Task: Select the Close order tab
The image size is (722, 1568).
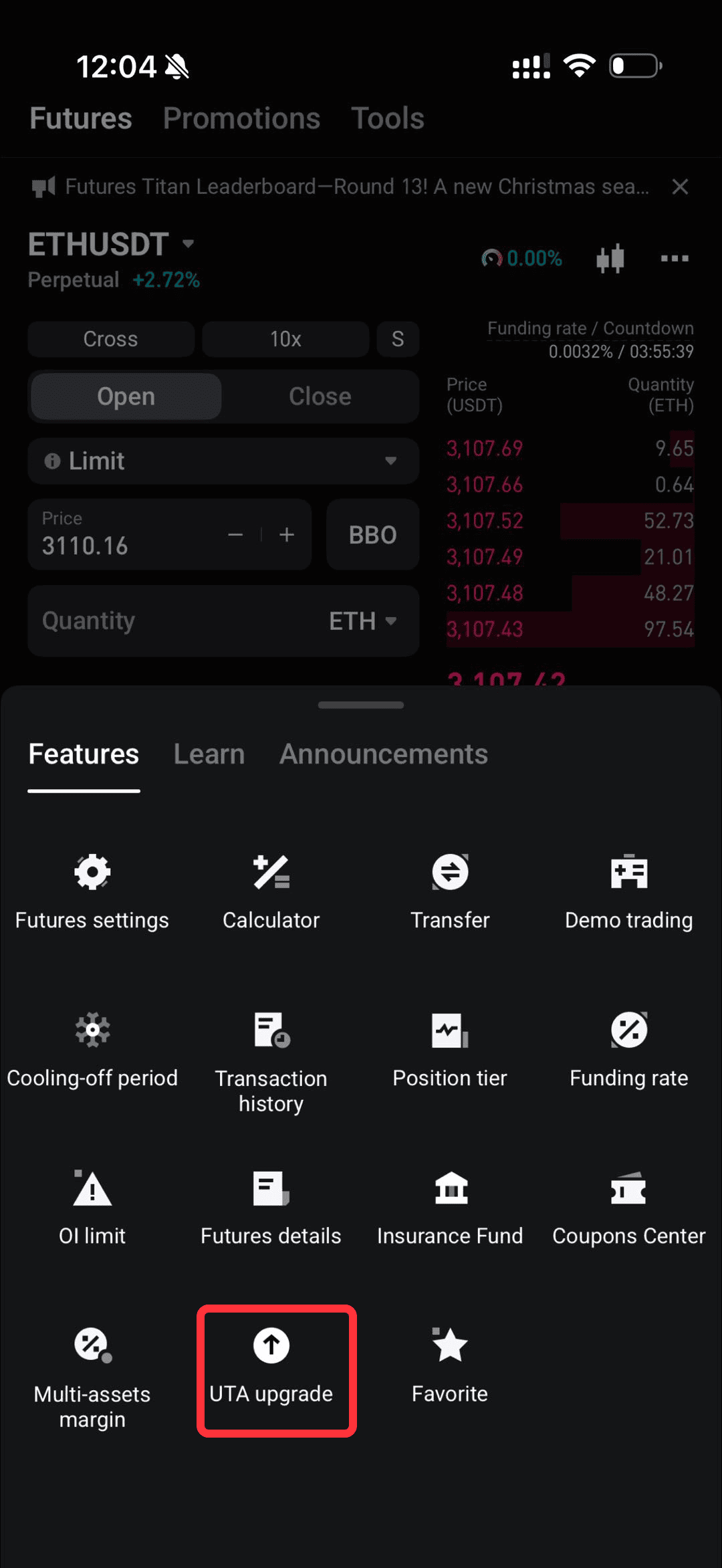Action: click(x=320, y=396)
